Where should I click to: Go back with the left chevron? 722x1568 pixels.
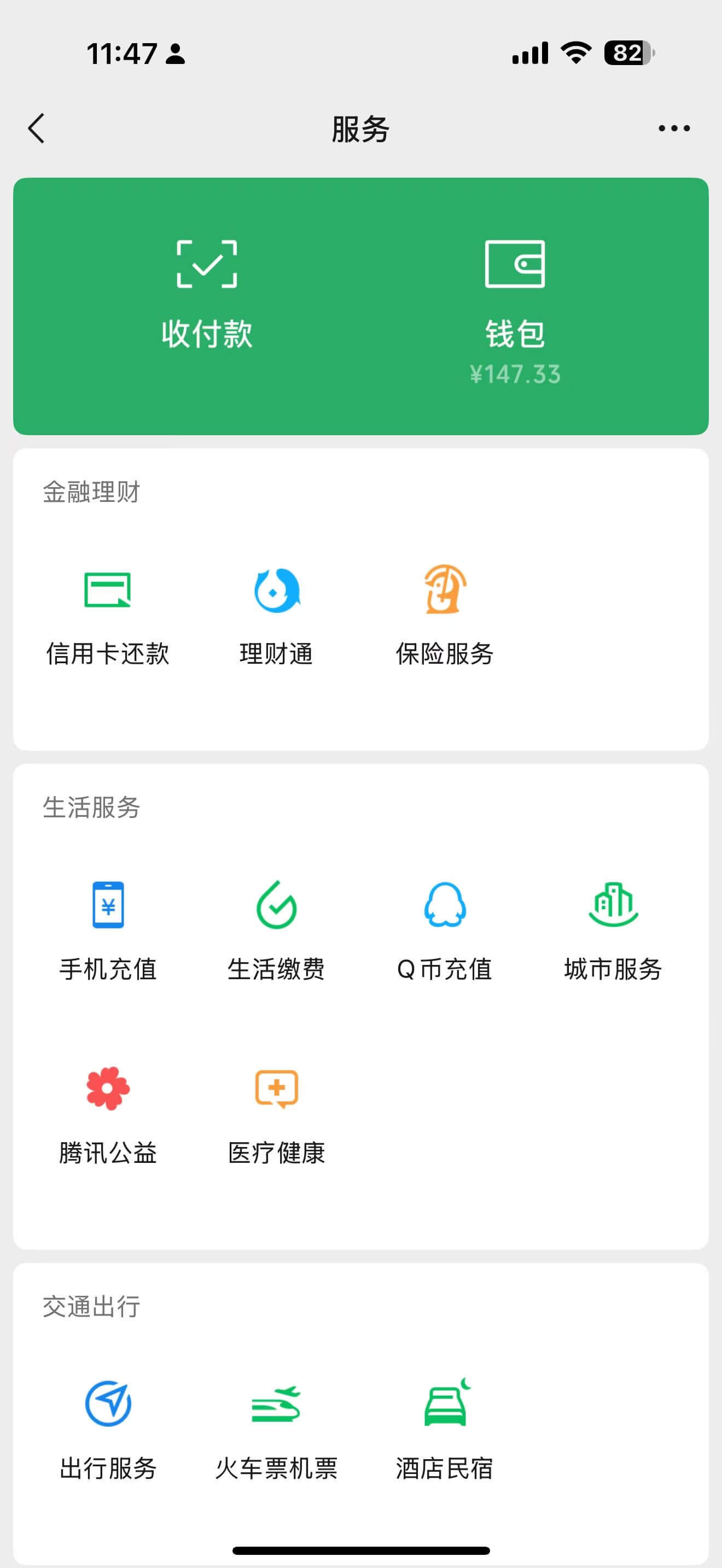(x=36, y=128)
